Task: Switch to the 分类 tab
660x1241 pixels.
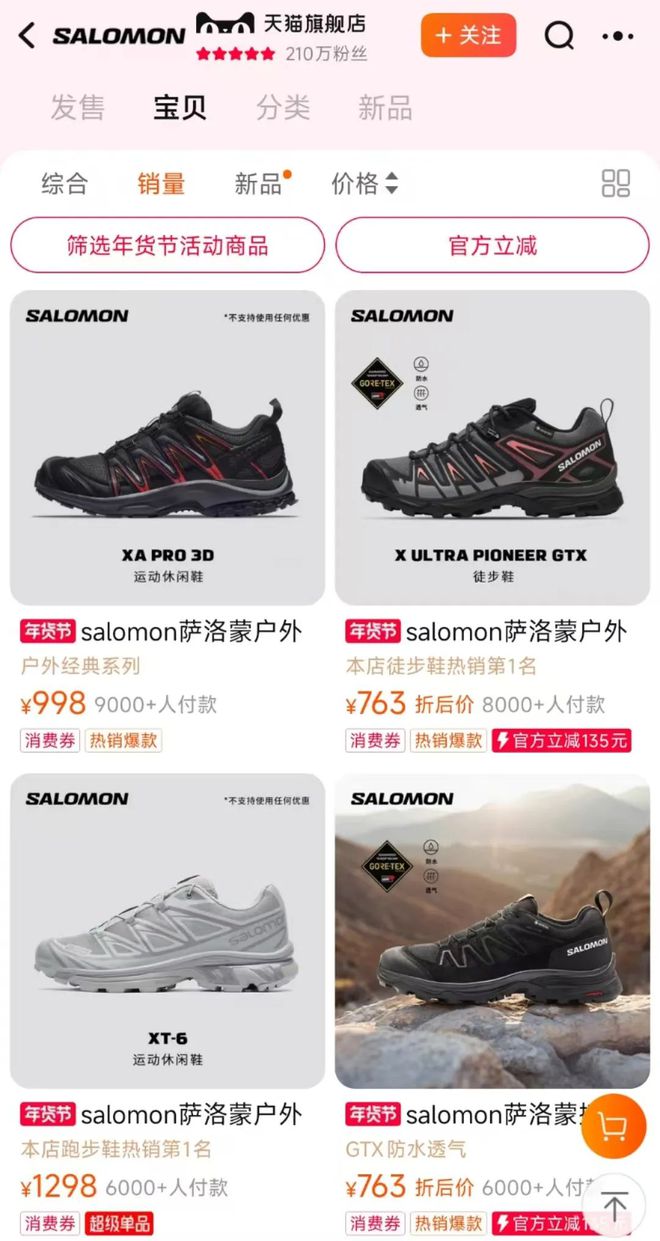Action: point(283,108)
